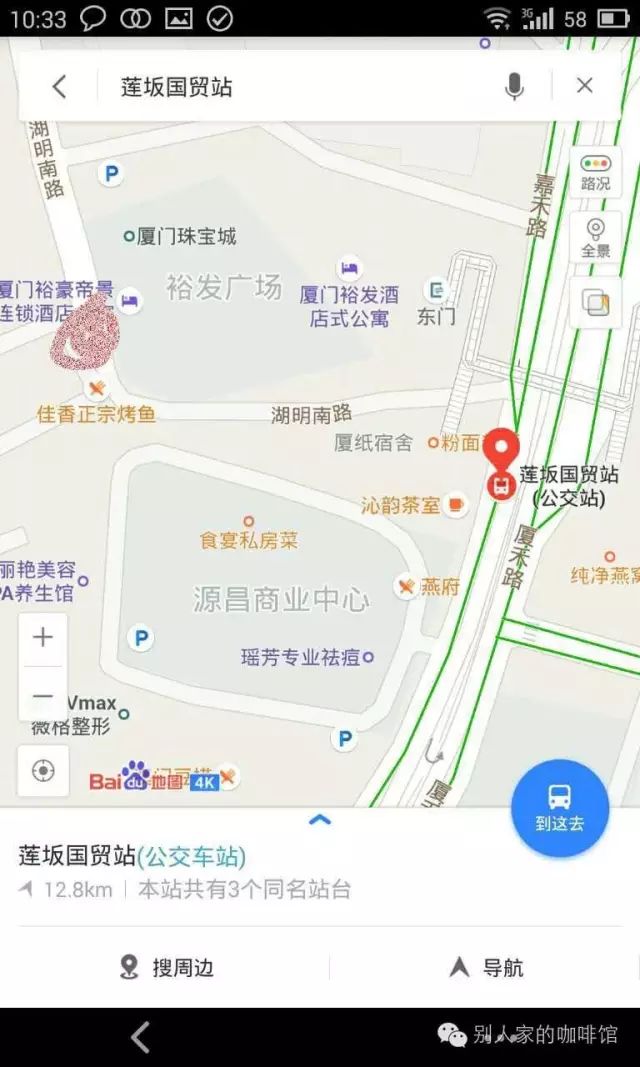Open the 莲坂国贸站 station info card
Screen dimensions: 640x1067
200,870
